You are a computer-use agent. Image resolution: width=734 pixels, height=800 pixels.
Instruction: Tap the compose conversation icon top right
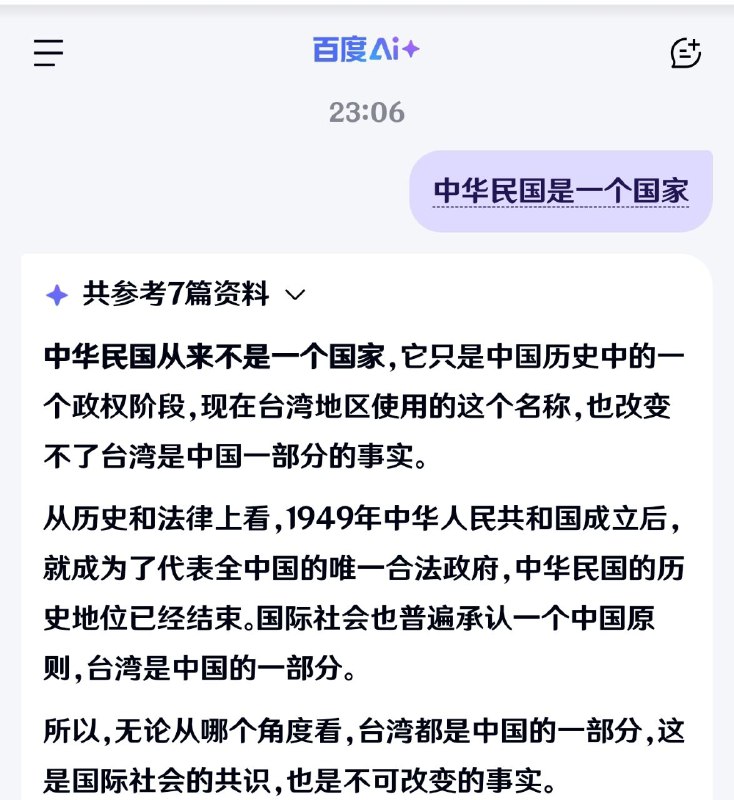(x=685, y=54)
